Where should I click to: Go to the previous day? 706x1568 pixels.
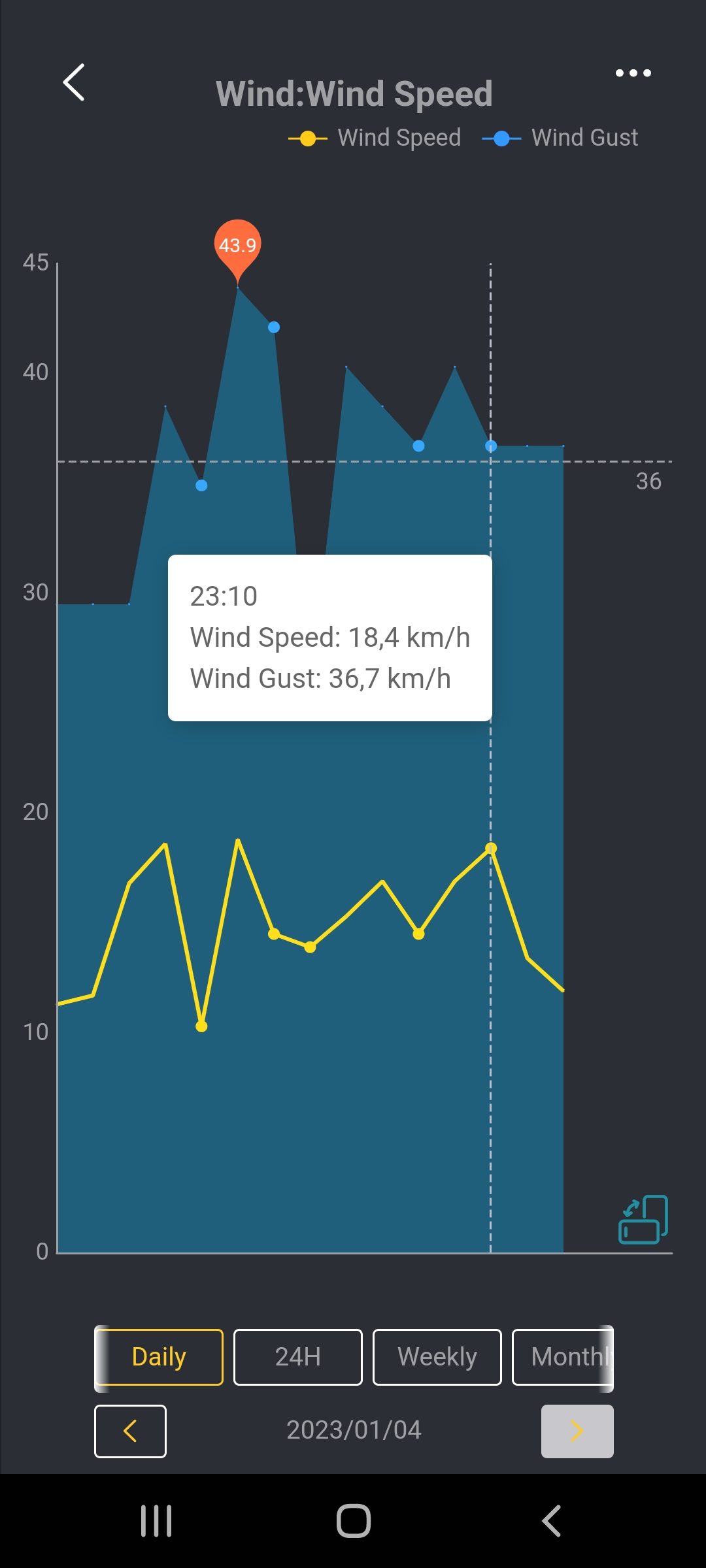click(130, 1431)
